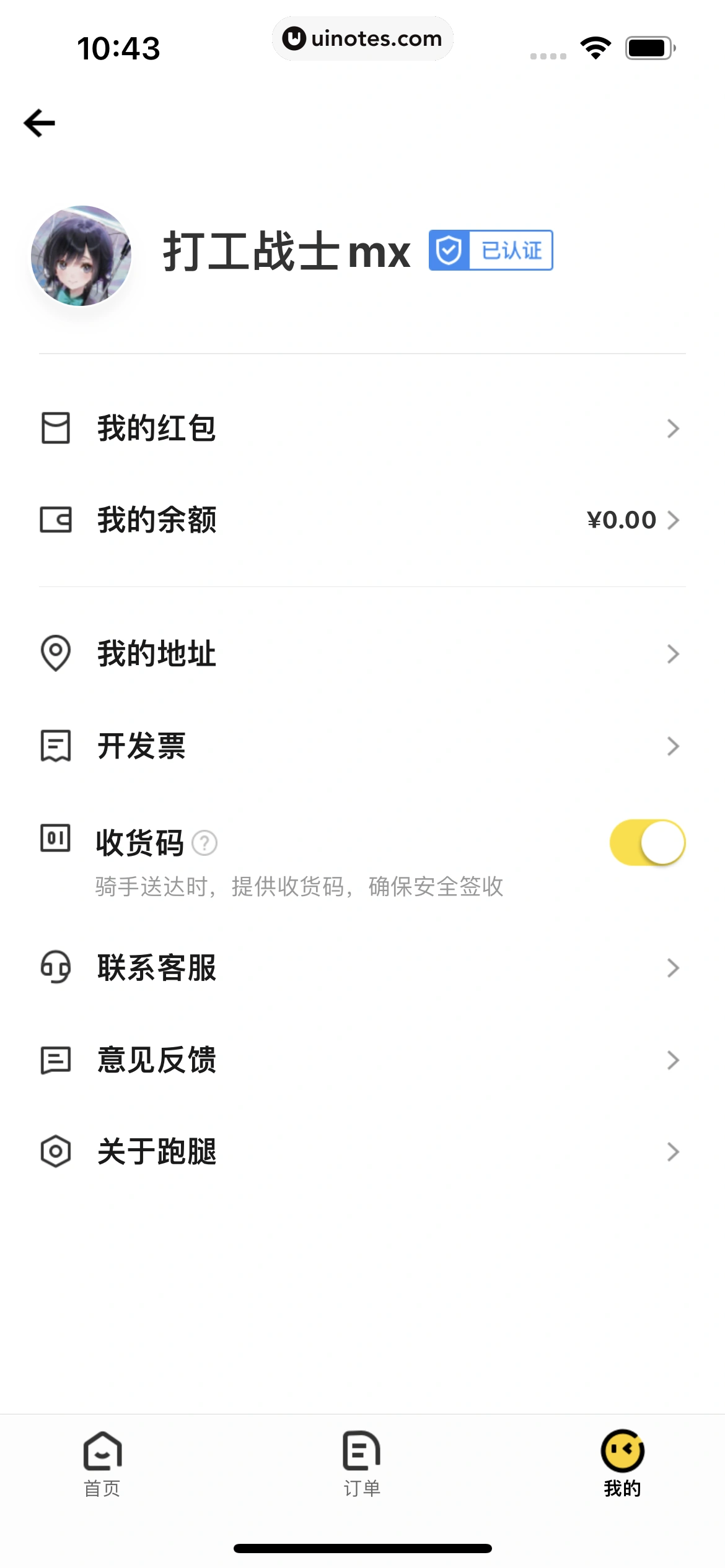Expand the 我的红包 row via its chevron
This screenshot has height=1568, width=725.
[674, 428]
